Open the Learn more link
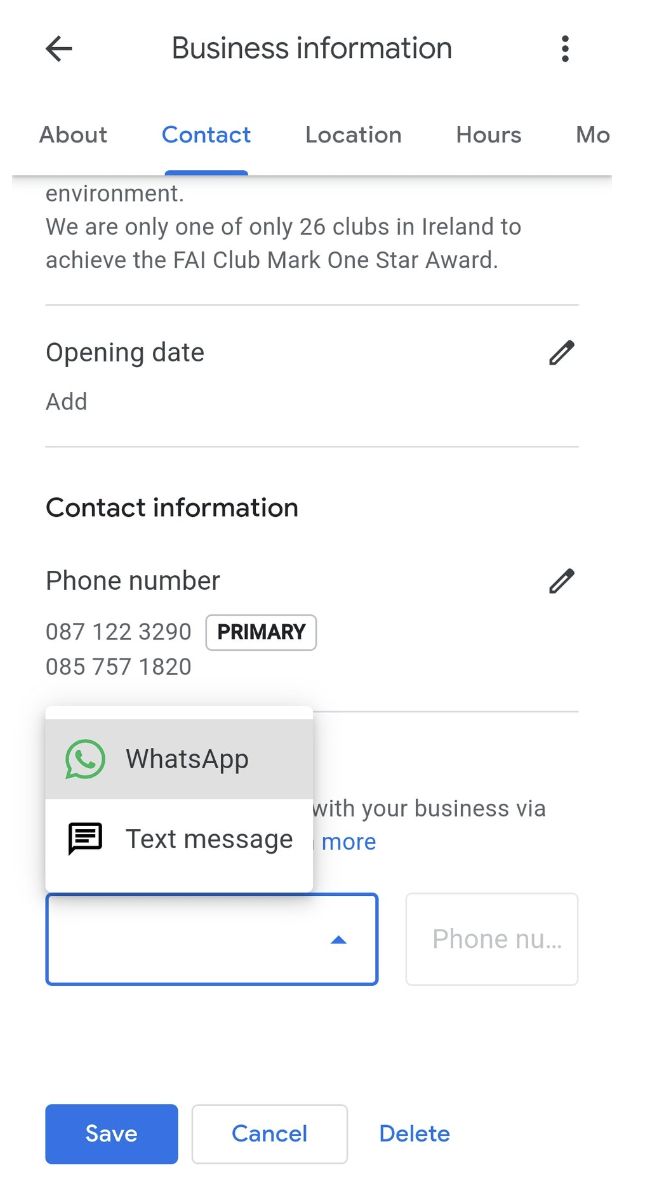This screenshot has height=1194, width=662. click(x=348, y=842)
